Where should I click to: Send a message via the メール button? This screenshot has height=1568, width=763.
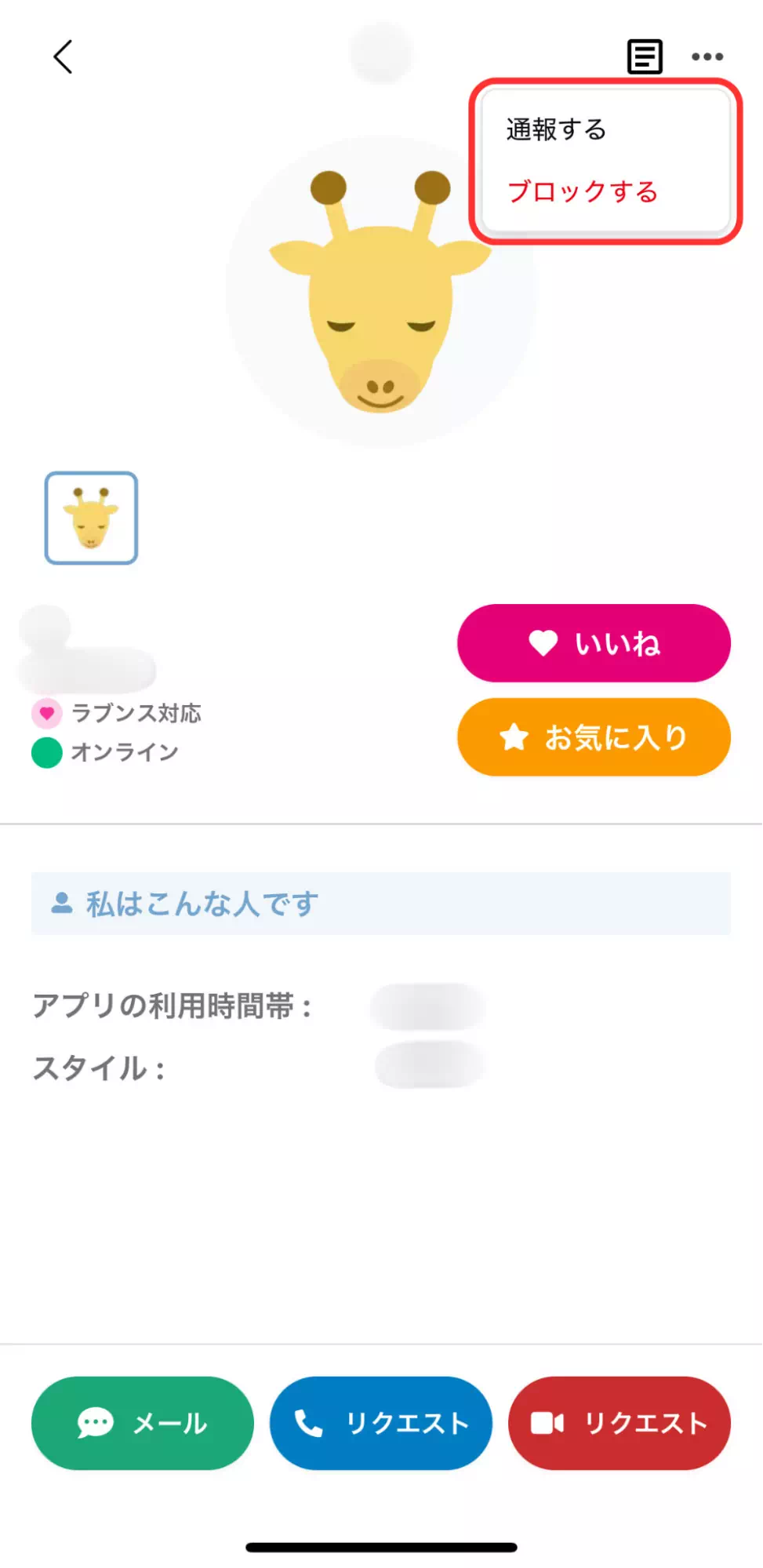(x=142, y=1422)
